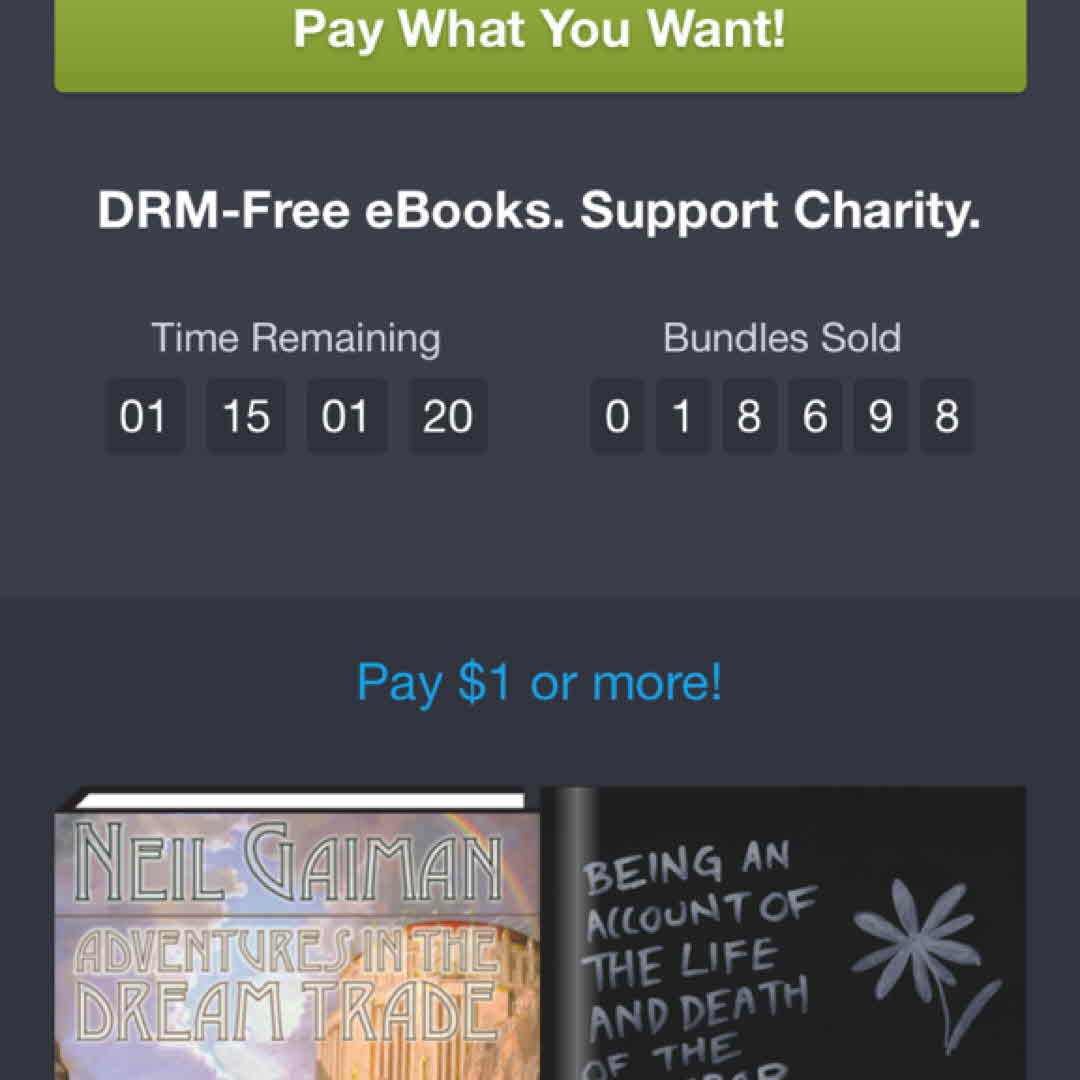The width and height of the screenshot is (1080, 1080).
Task: Open Neil Gaiman Adventures in the Dream Trade
Action: 297,940
